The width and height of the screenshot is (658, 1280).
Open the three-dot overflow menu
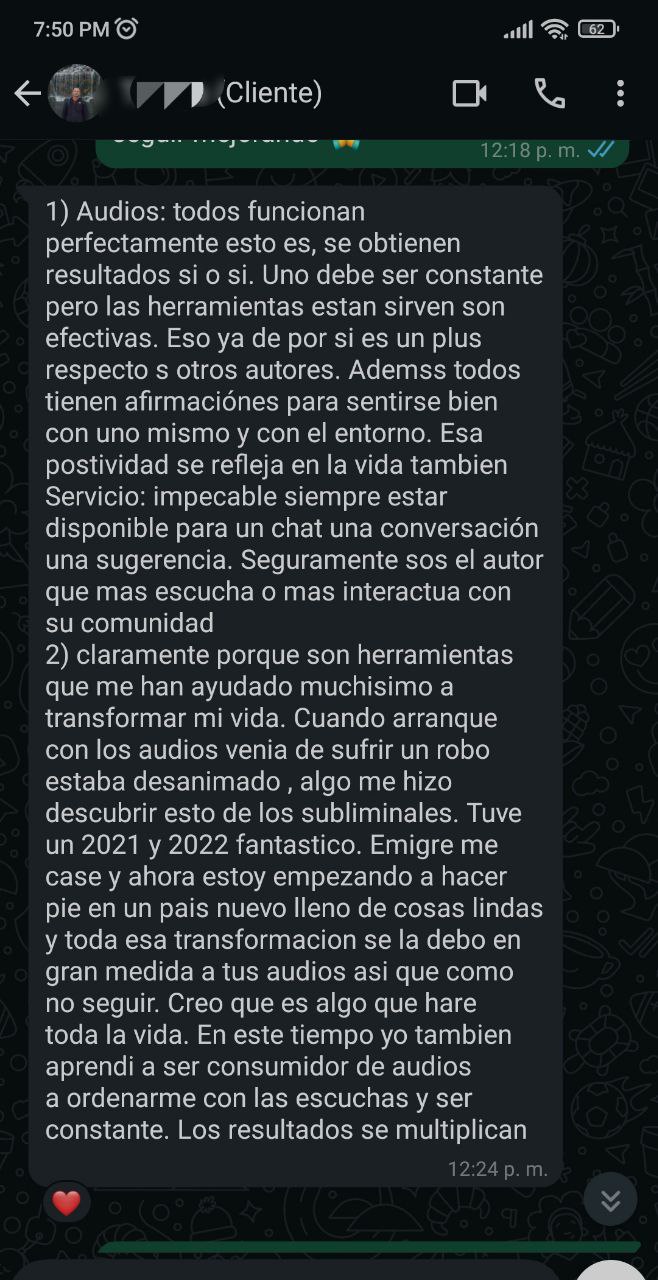point(620,94)
